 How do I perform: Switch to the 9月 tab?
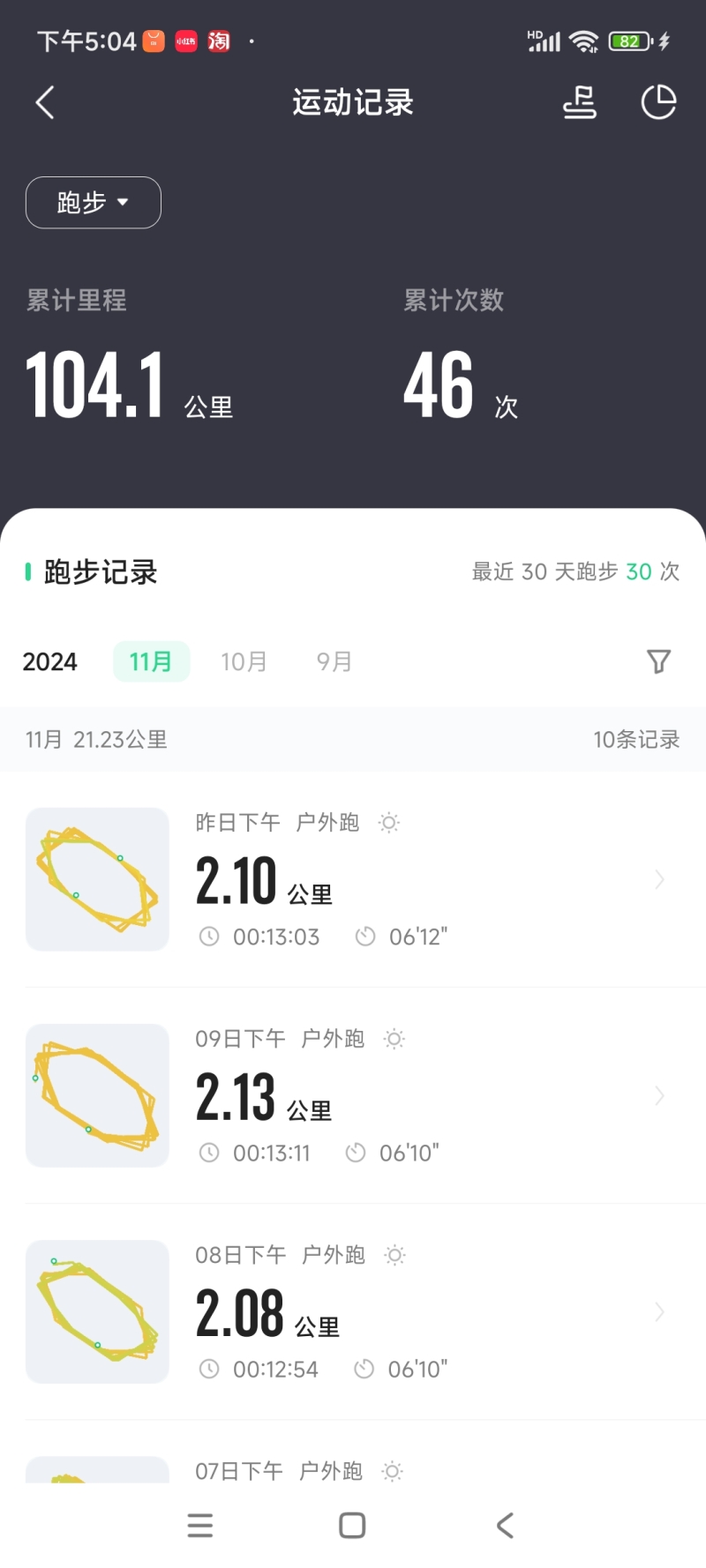tap(334, 661)
